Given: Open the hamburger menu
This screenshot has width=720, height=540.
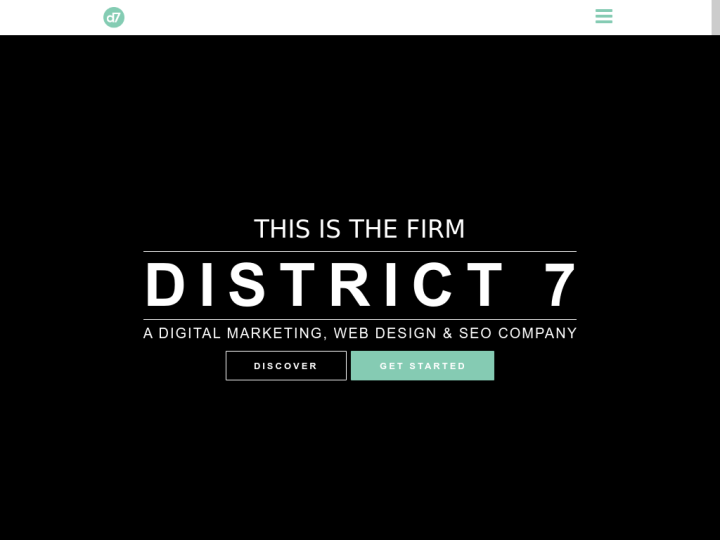Looking at the screenshot, I should [x=603, y=16].
